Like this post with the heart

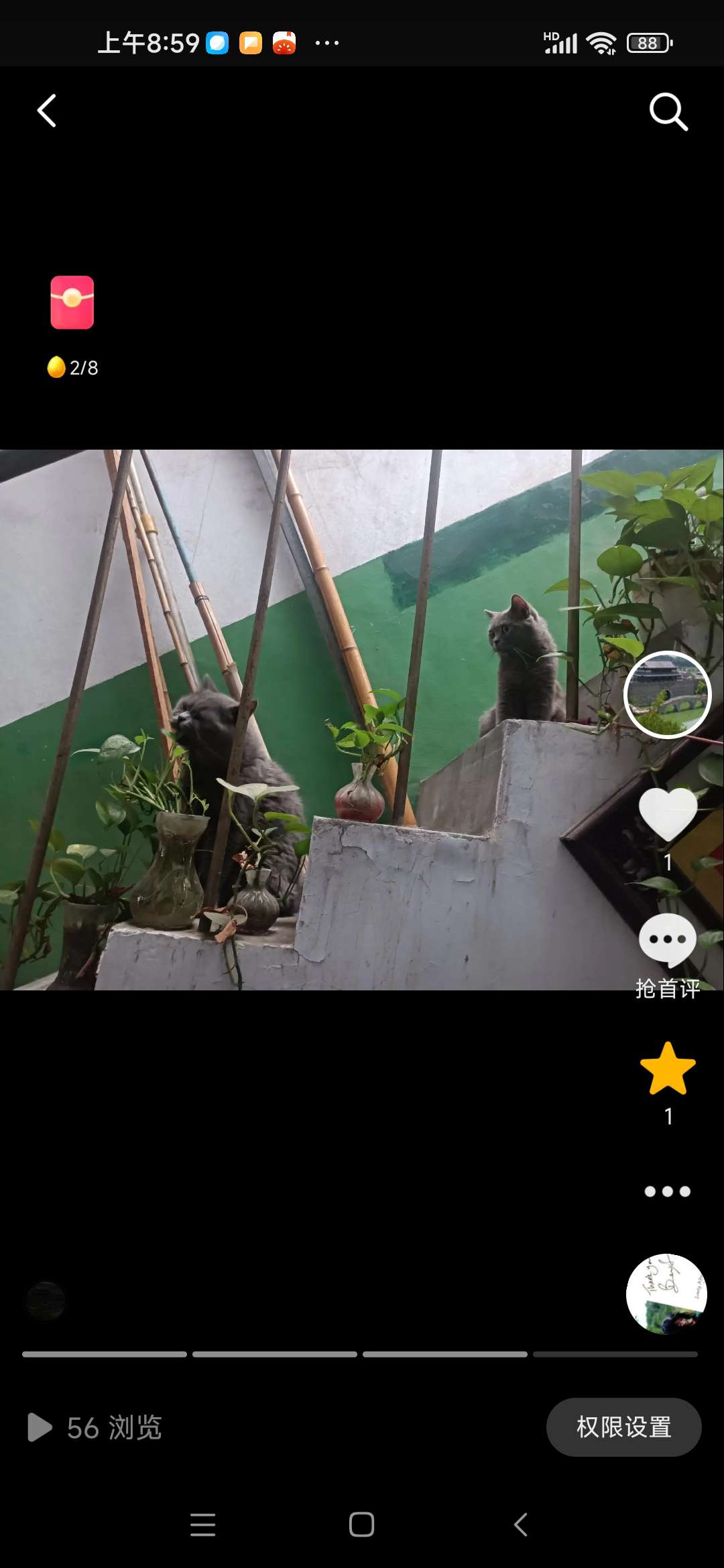tap(668, 813)
